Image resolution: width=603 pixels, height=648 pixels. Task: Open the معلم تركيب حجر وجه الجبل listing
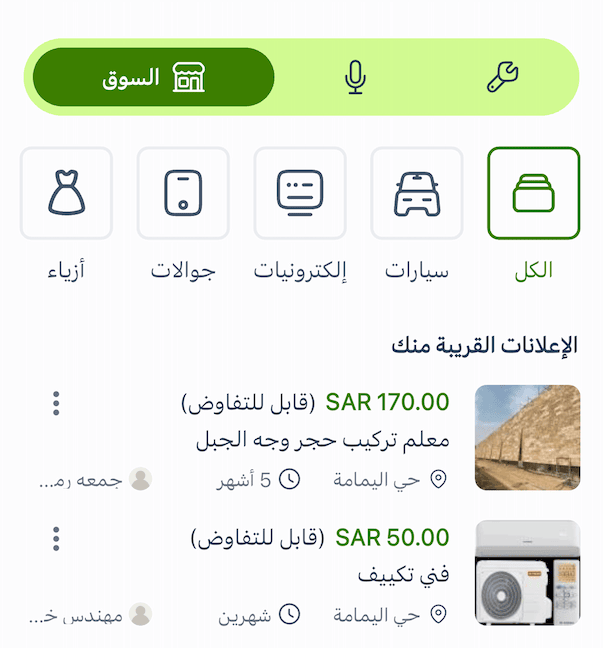click(x=320, y=439)
